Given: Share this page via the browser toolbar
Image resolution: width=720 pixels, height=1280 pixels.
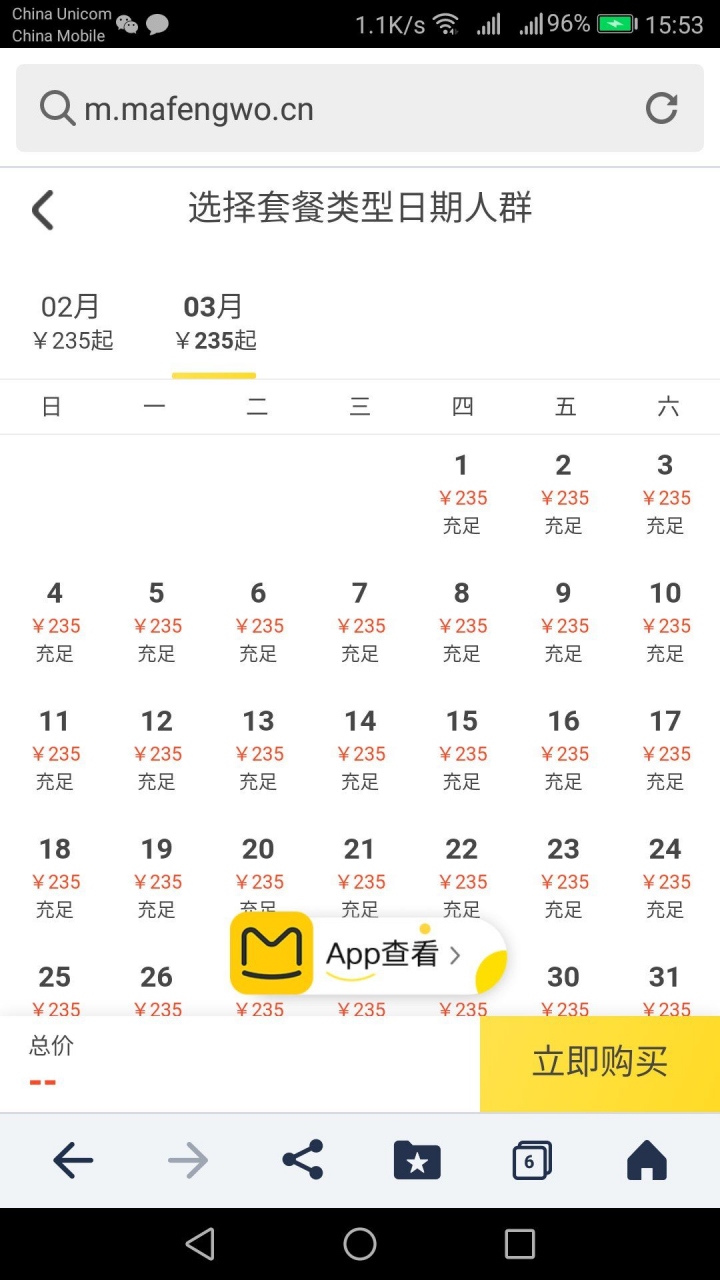Looking at the screenshot, I should point(302,1161).
